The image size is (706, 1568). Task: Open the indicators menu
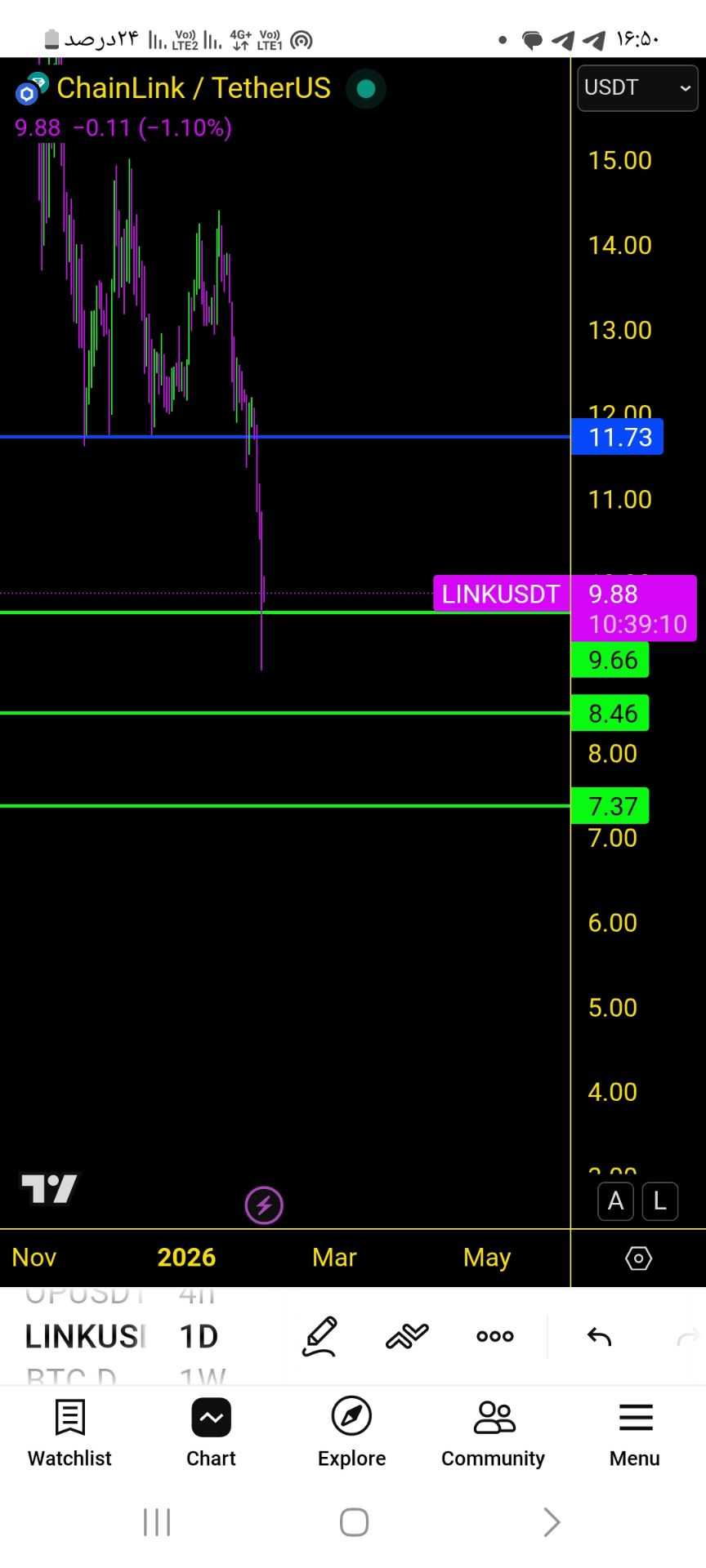(407, 1337)
